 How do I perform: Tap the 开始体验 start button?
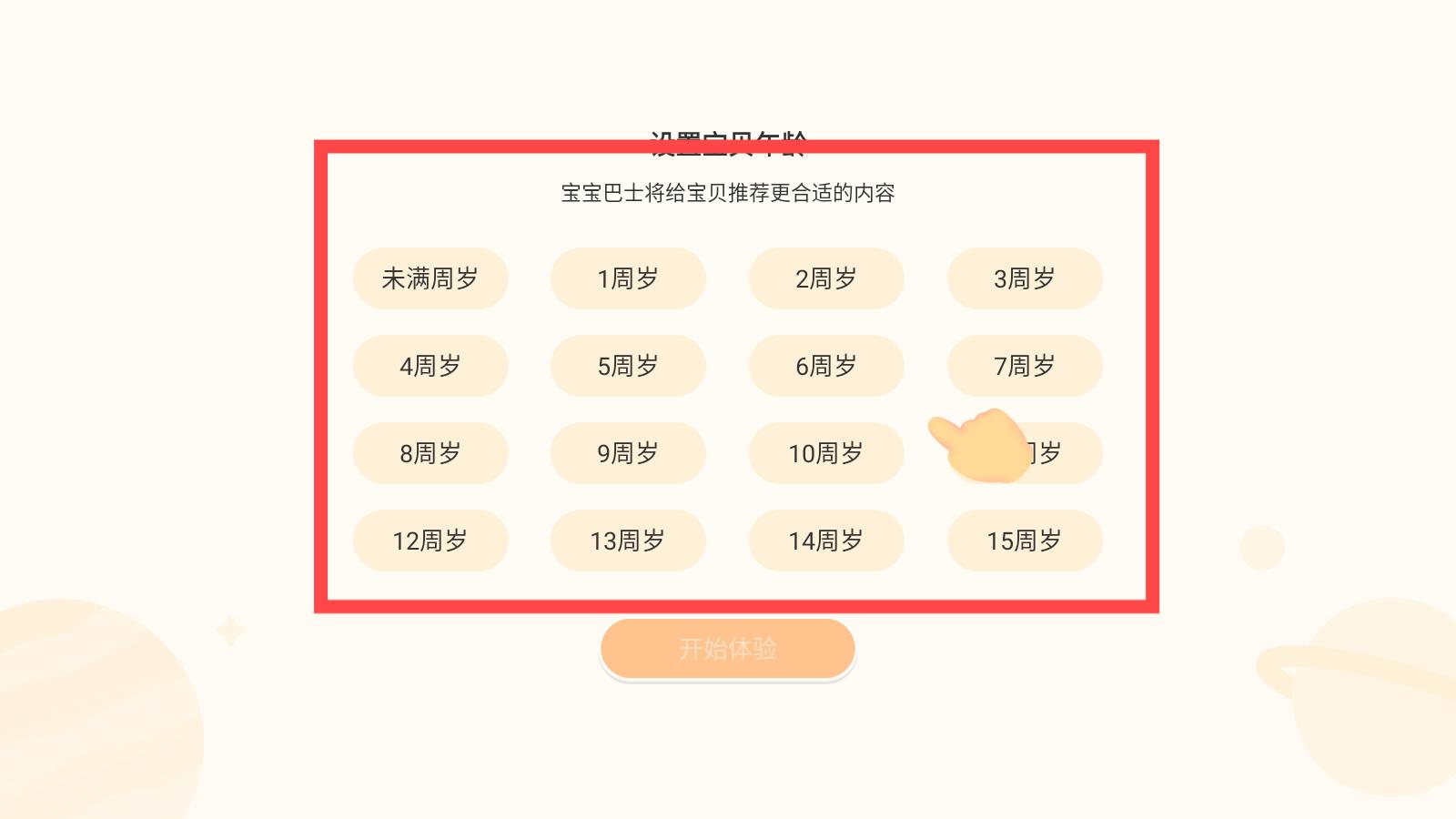(728, 648)
